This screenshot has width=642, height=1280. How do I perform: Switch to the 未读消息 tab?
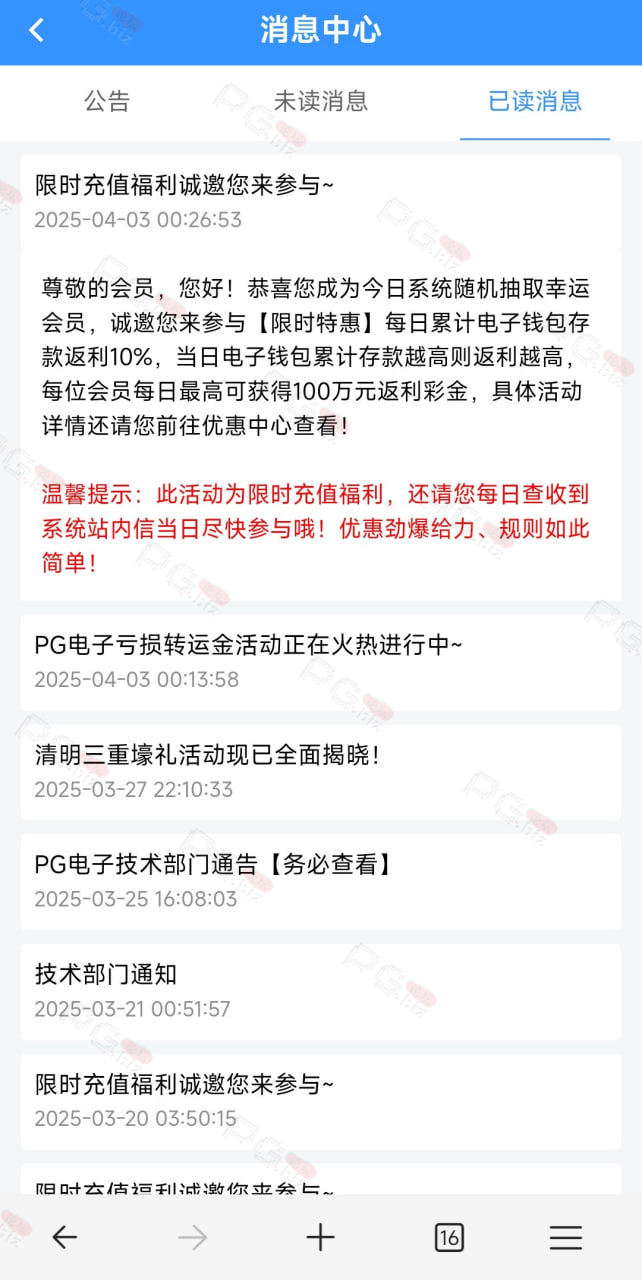click(x=321, y=101)
